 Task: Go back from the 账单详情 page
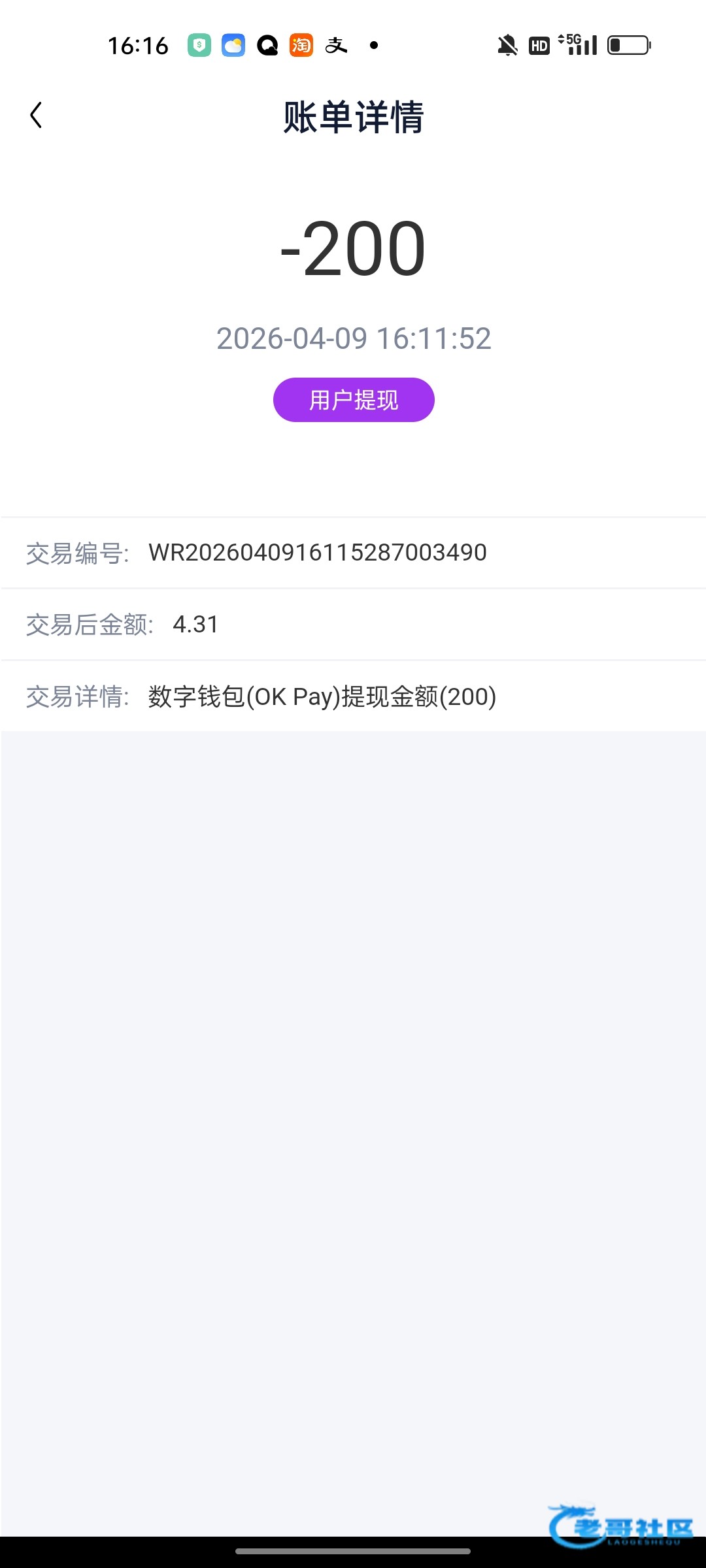point(37,116)
